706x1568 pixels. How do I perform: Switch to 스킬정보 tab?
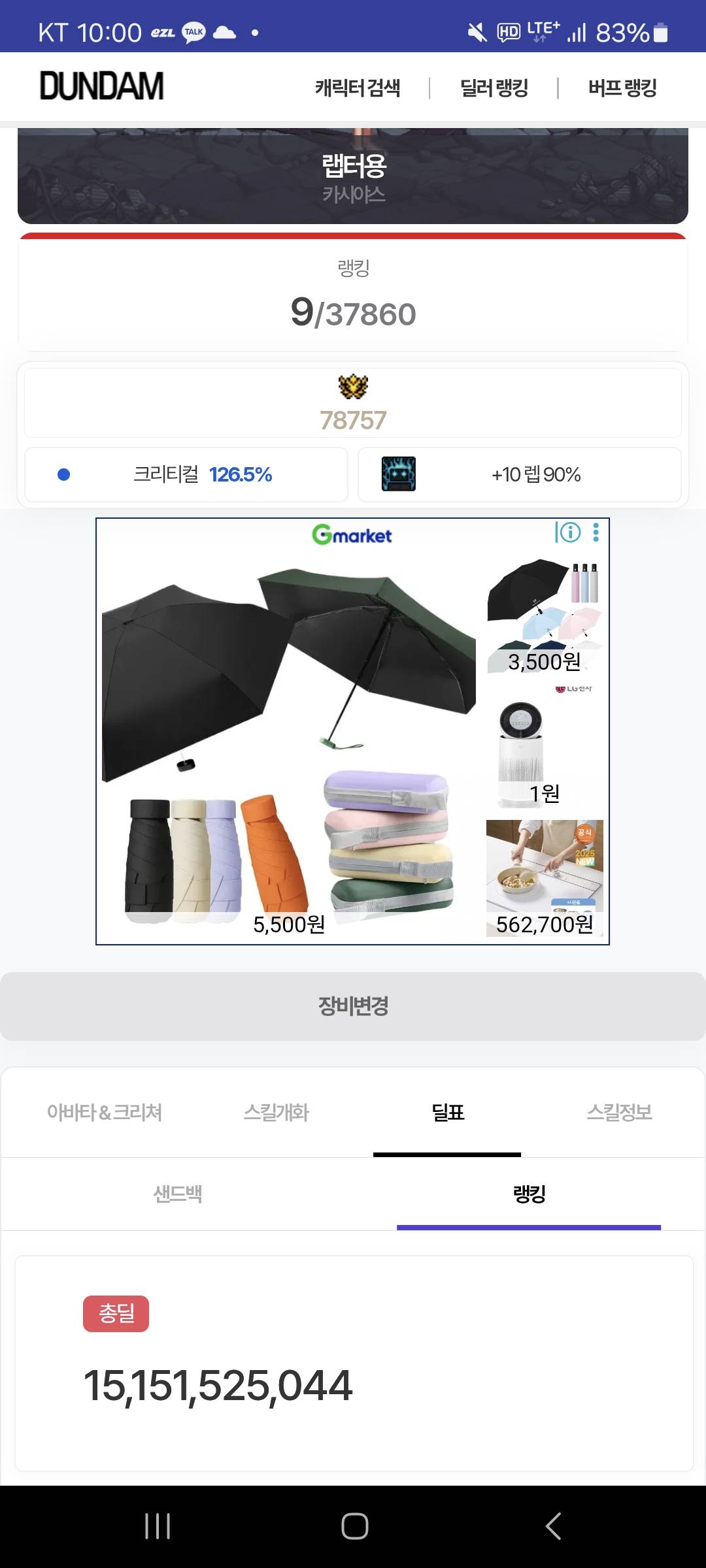coord(619,1112)
